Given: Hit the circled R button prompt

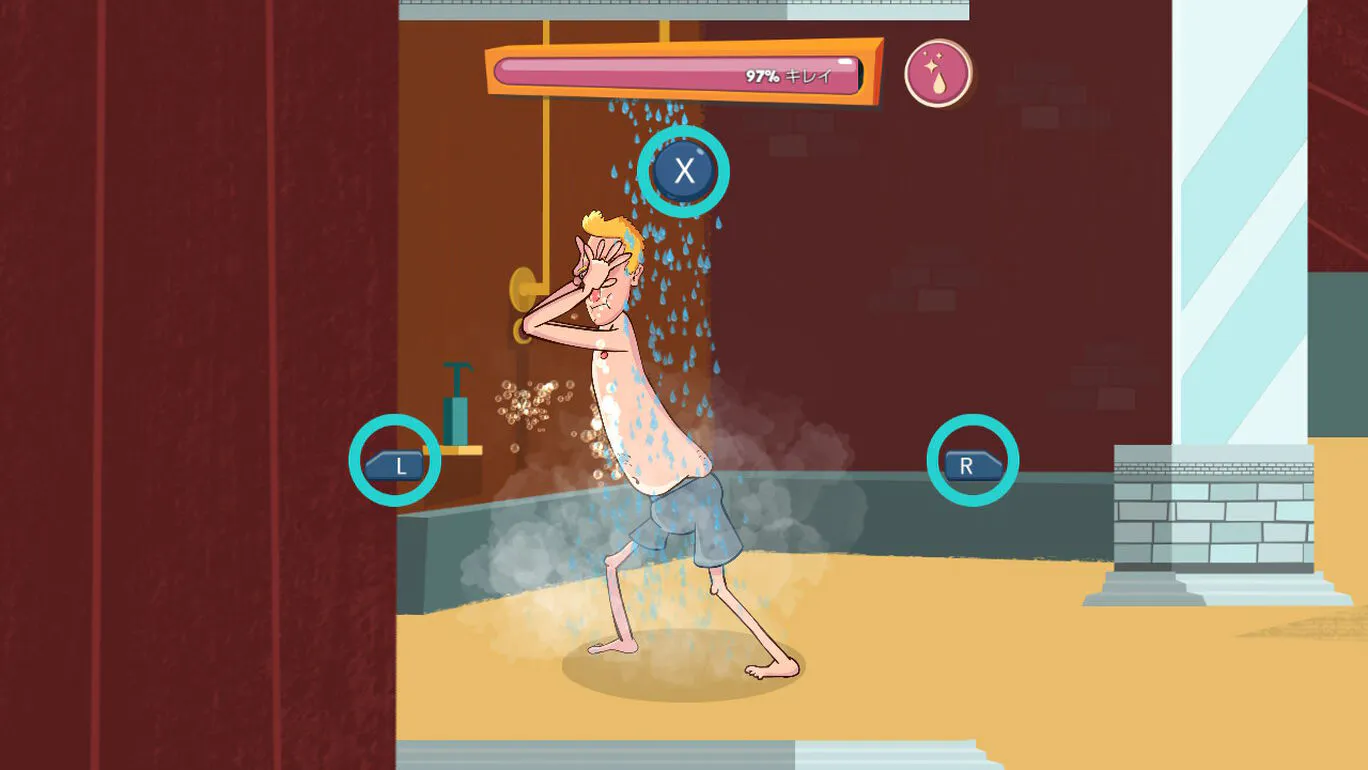Looking at the screenshot, I should coord(972,461).
